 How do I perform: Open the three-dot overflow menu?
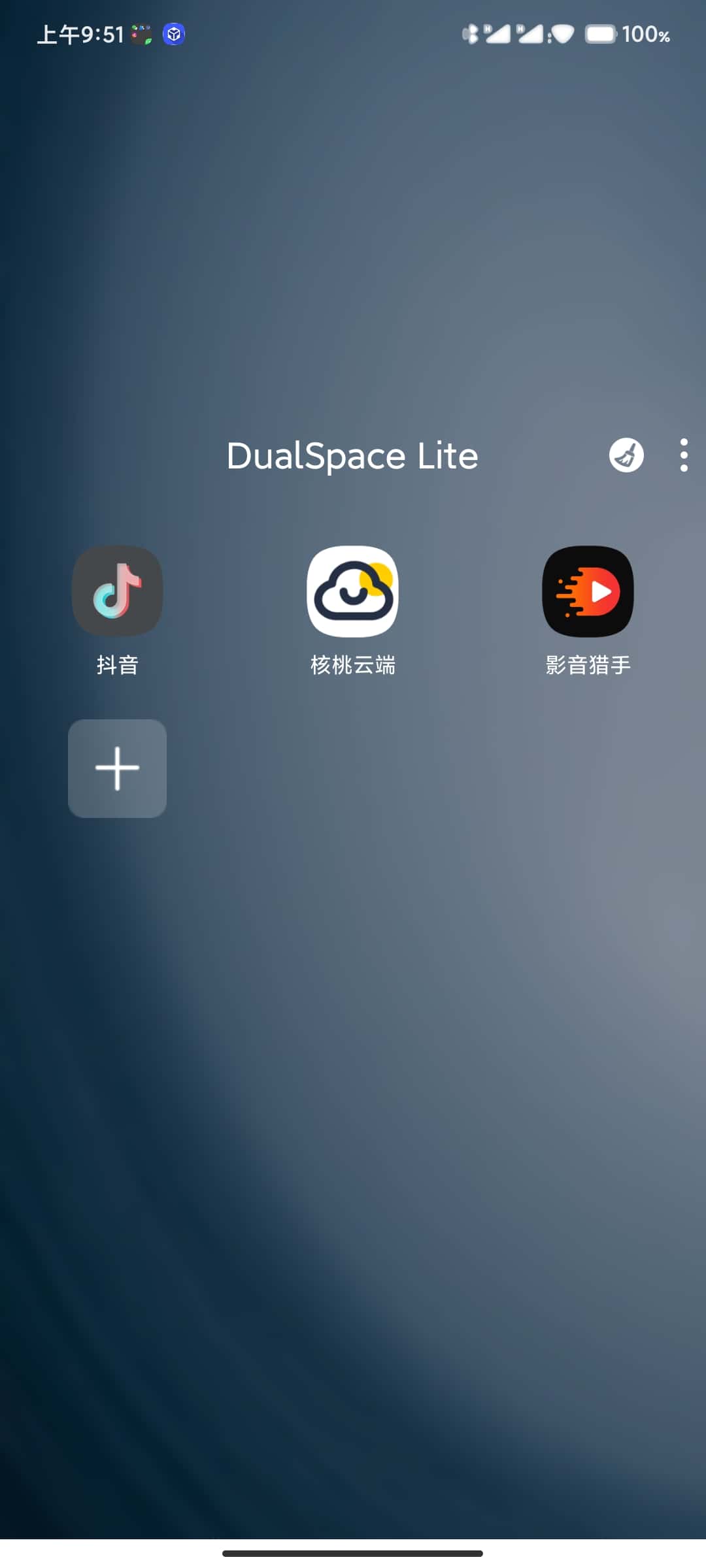pyautogui.click(x=683, y=455)
